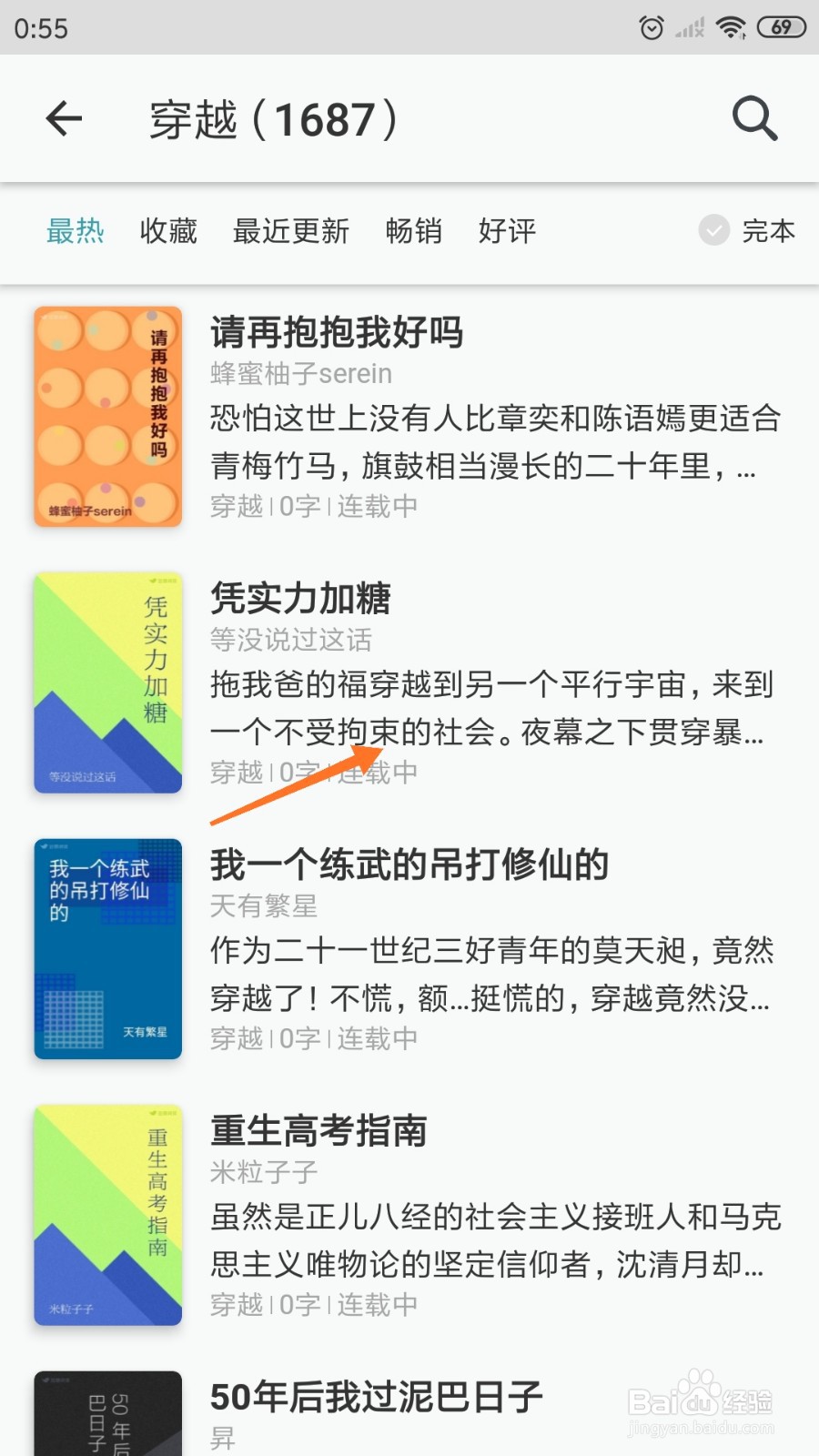Tap the battery indicator showing 69
This screenshot has width=819, height=1456.
pyautogui.click(x=781, y=27)
